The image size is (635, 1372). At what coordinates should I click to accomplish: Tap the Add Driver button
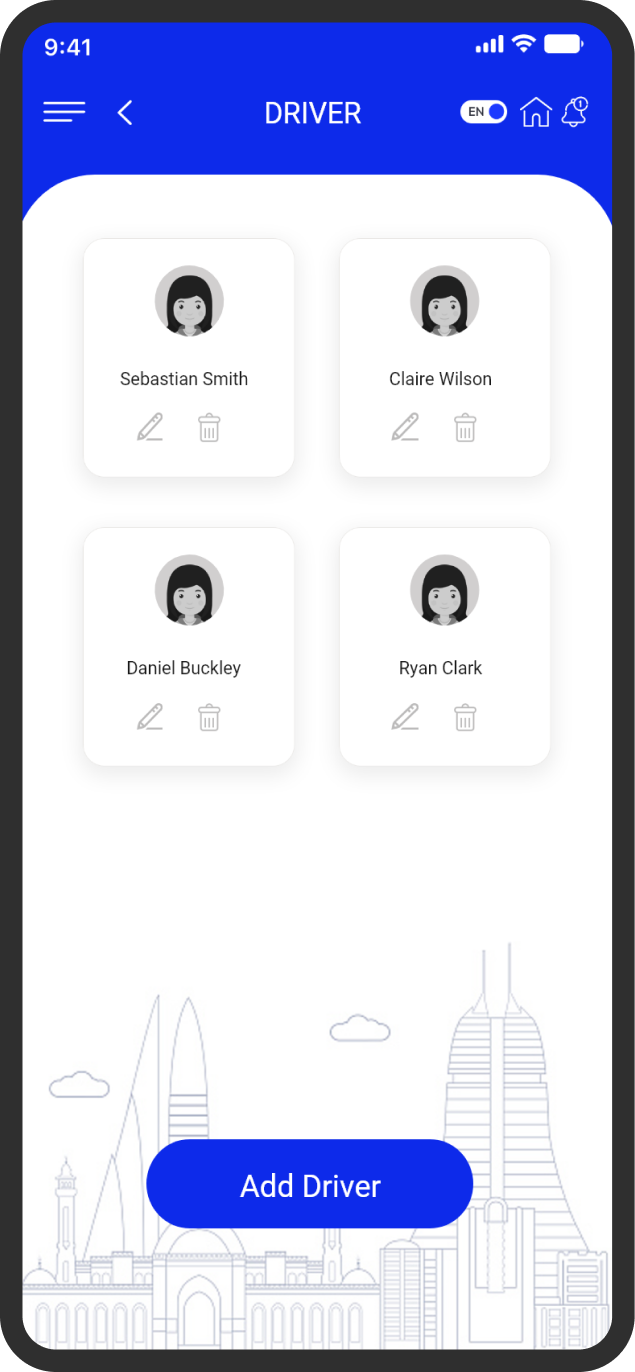[x=310, y=1184]
